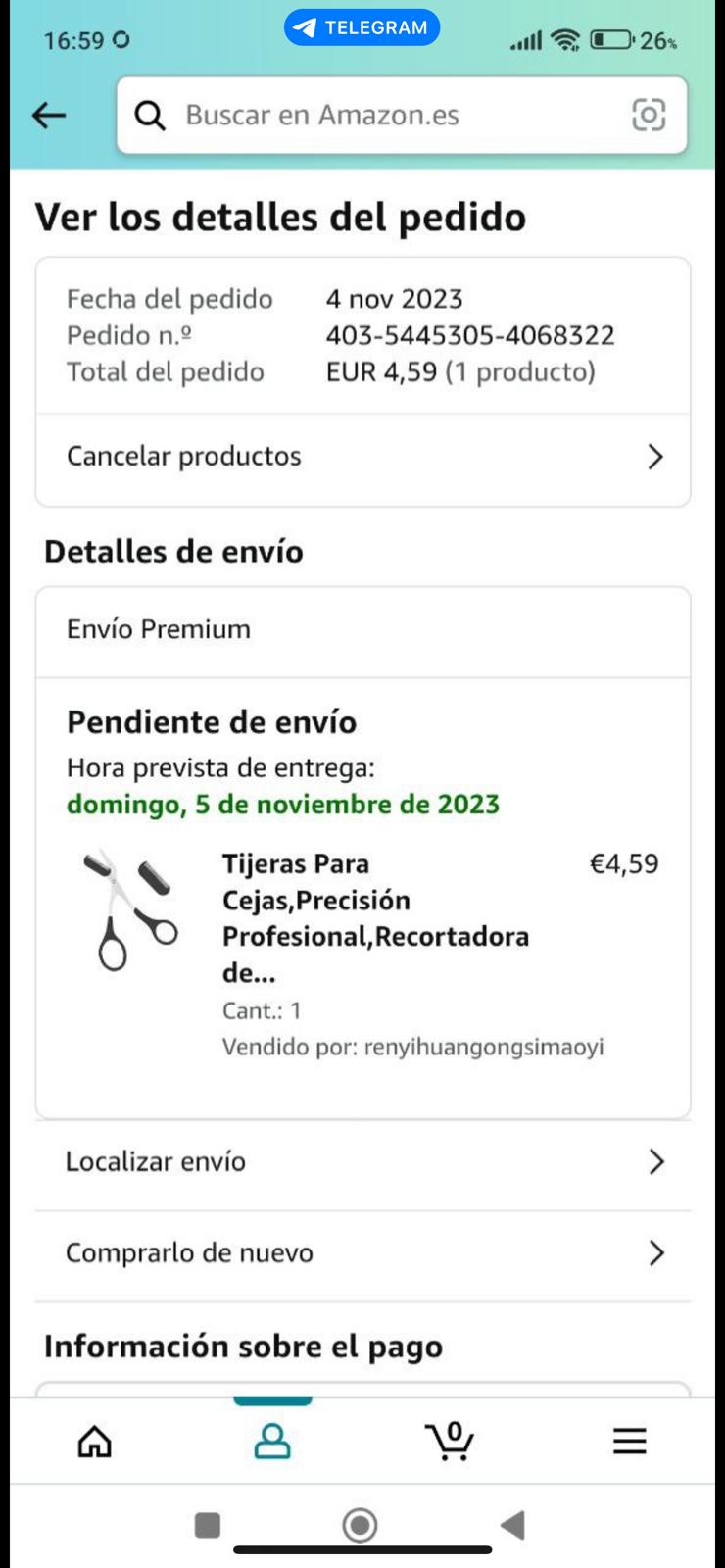Open recent apps with the square button
Viewport: 725px width, 1568px height.
(208, 1525)
